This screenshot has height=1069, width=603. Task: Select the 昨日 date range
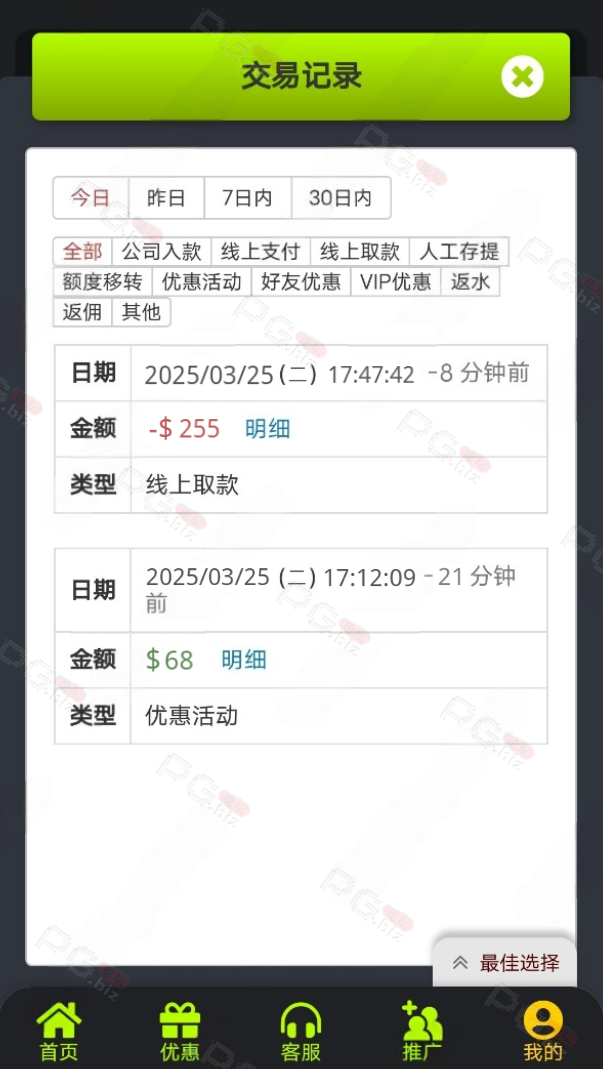[166, 198]
